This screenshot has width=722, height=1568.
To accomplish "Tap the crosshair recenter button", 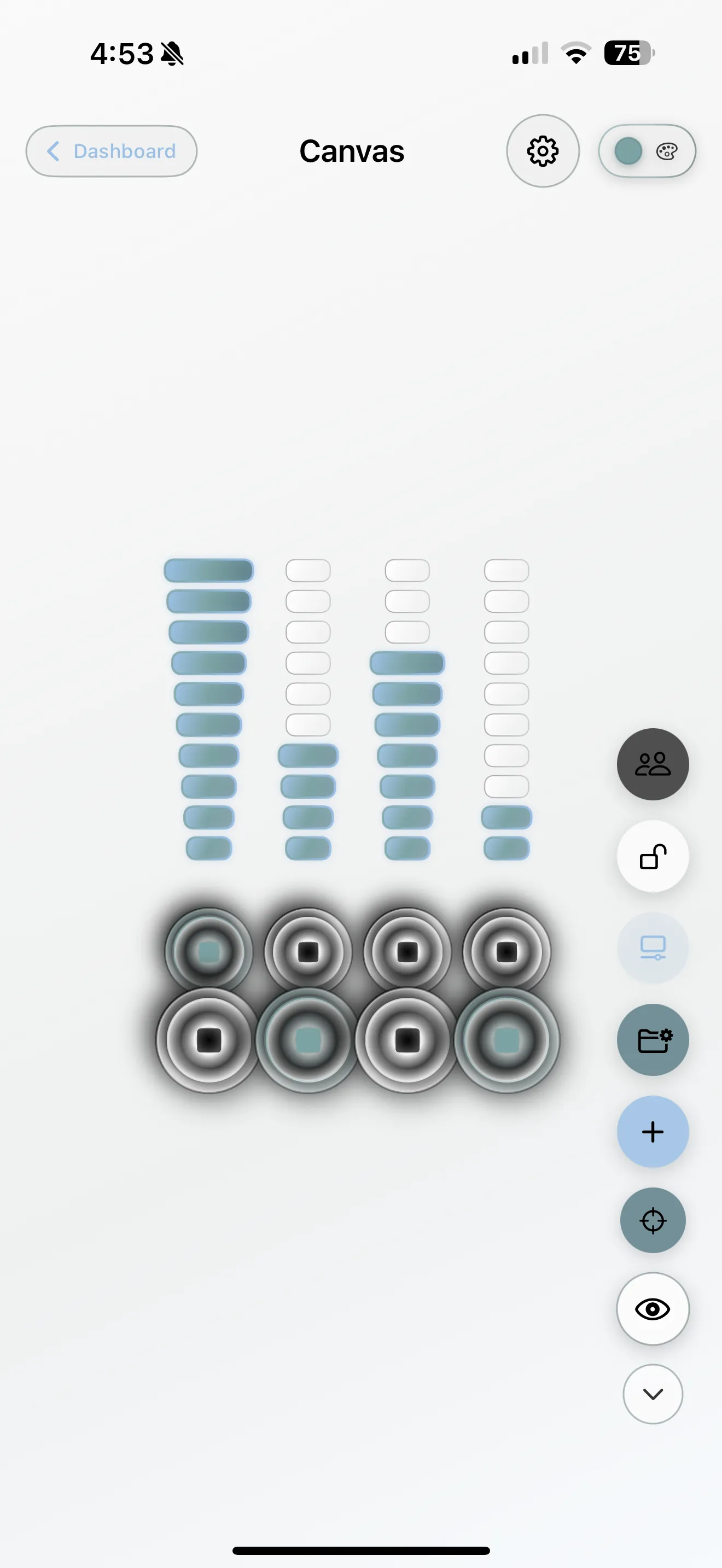I will 653,1220.
